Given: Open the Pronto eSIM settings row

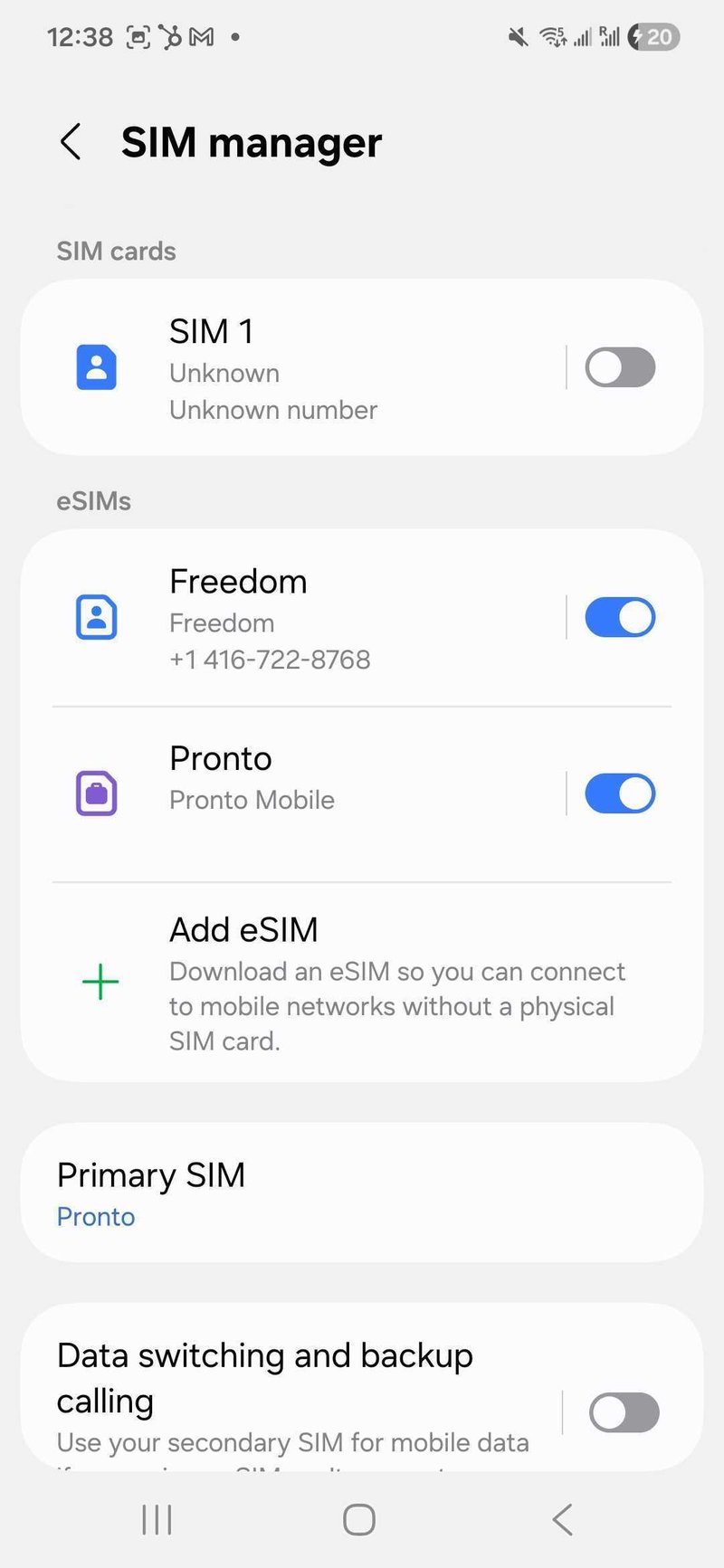Looking at the screenshot, I should pos(317,778).
